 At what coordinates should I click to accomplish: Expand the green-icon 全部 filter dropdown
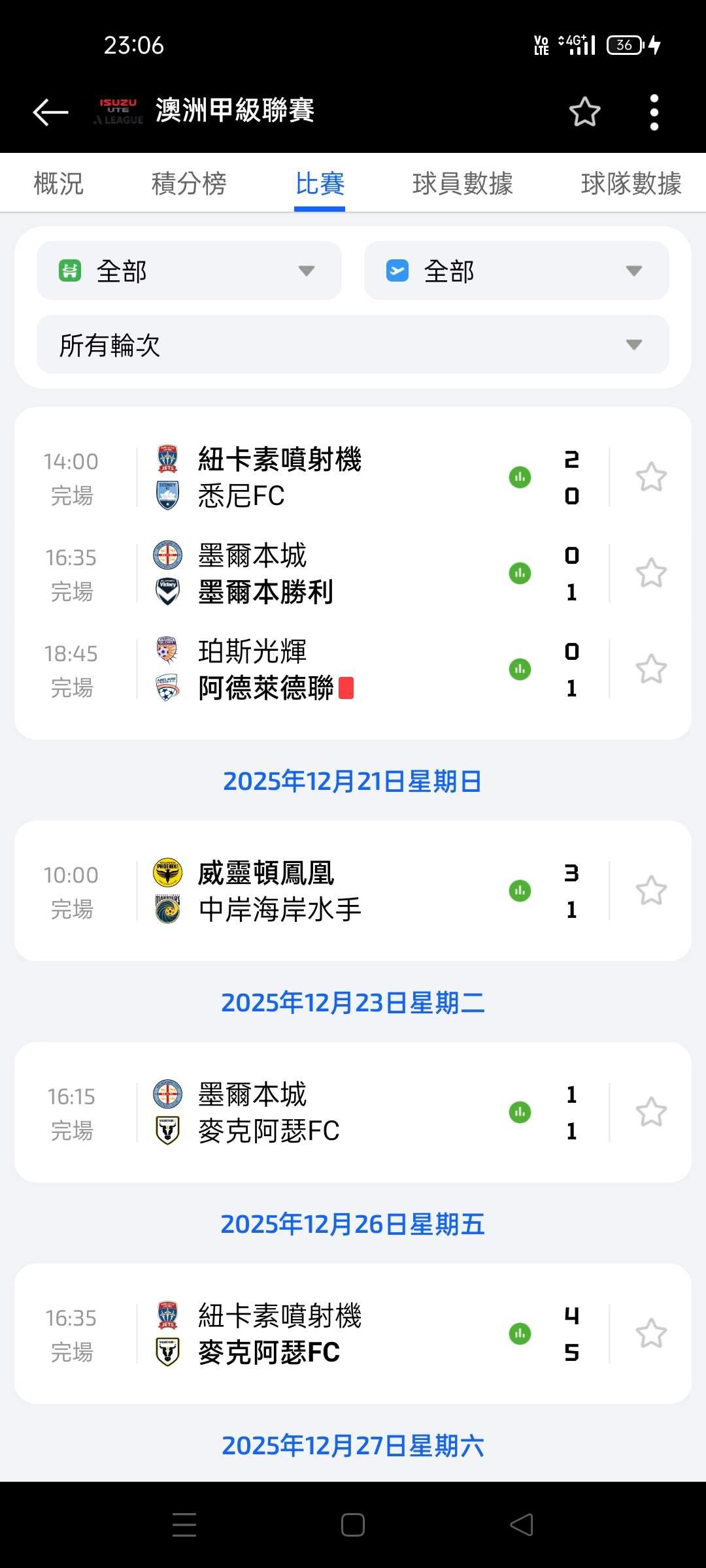[189, 270]
